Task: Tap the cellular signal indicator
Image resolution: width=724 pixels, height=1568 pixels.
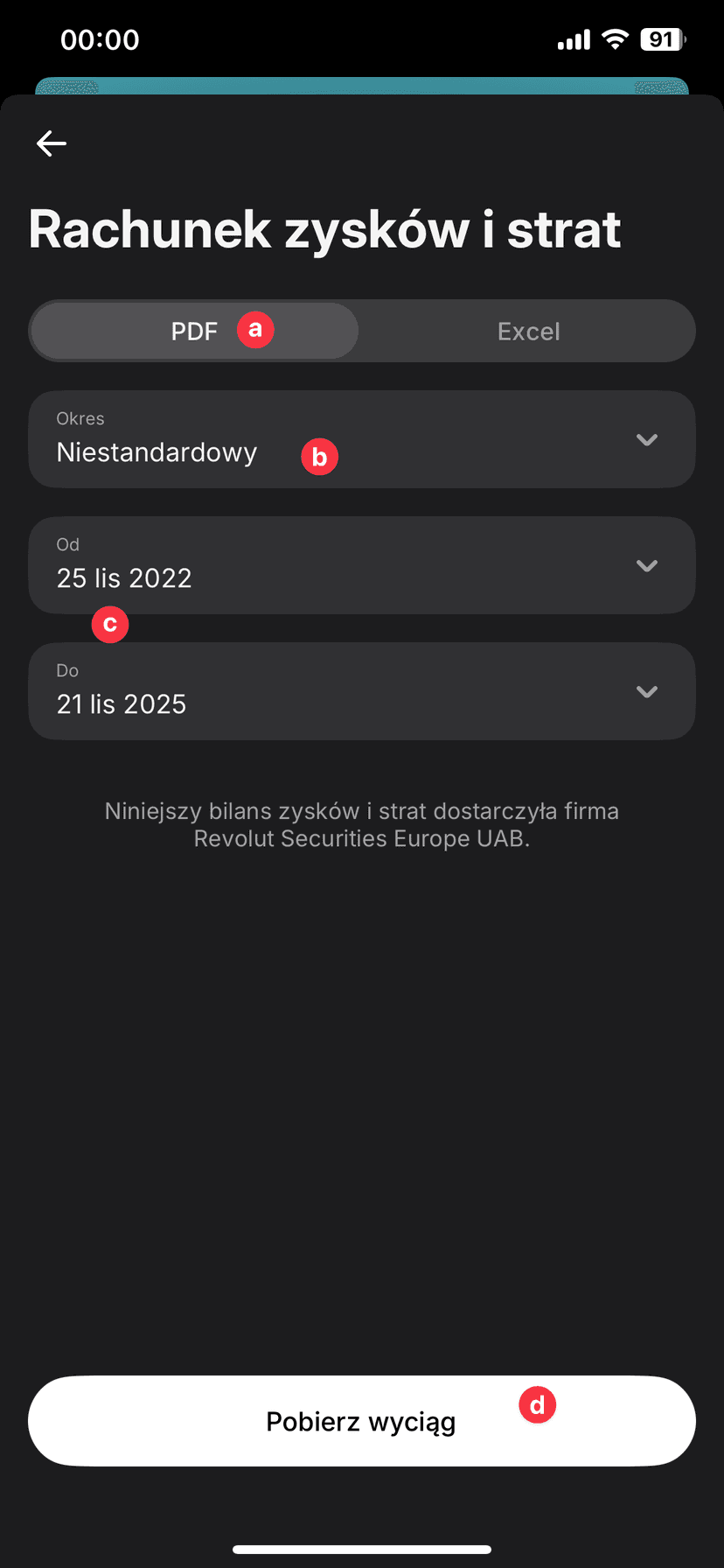Action: tap(573, 38)
